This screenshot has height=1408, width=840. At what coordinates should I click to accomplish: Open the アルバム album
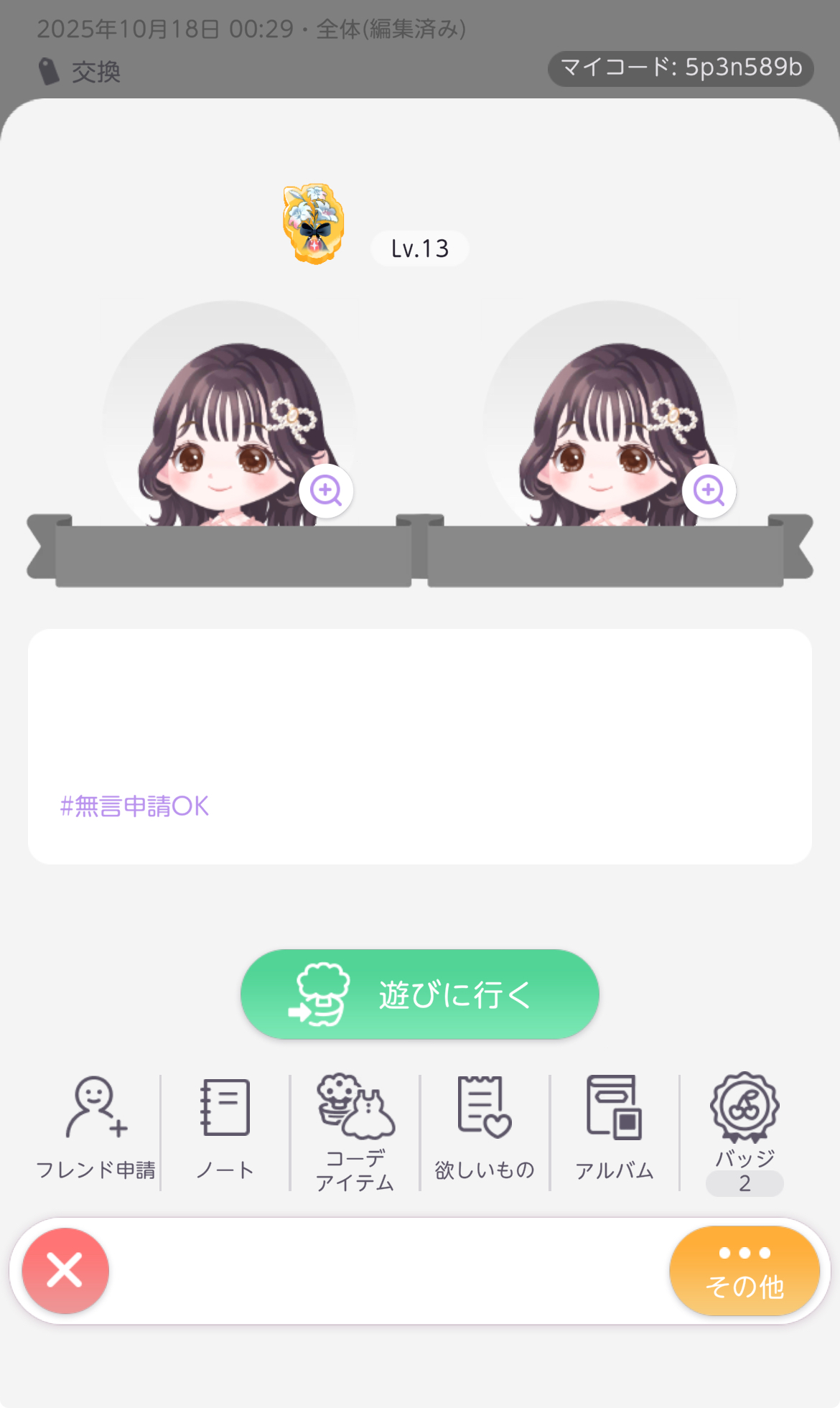(x=615, y=1129)
